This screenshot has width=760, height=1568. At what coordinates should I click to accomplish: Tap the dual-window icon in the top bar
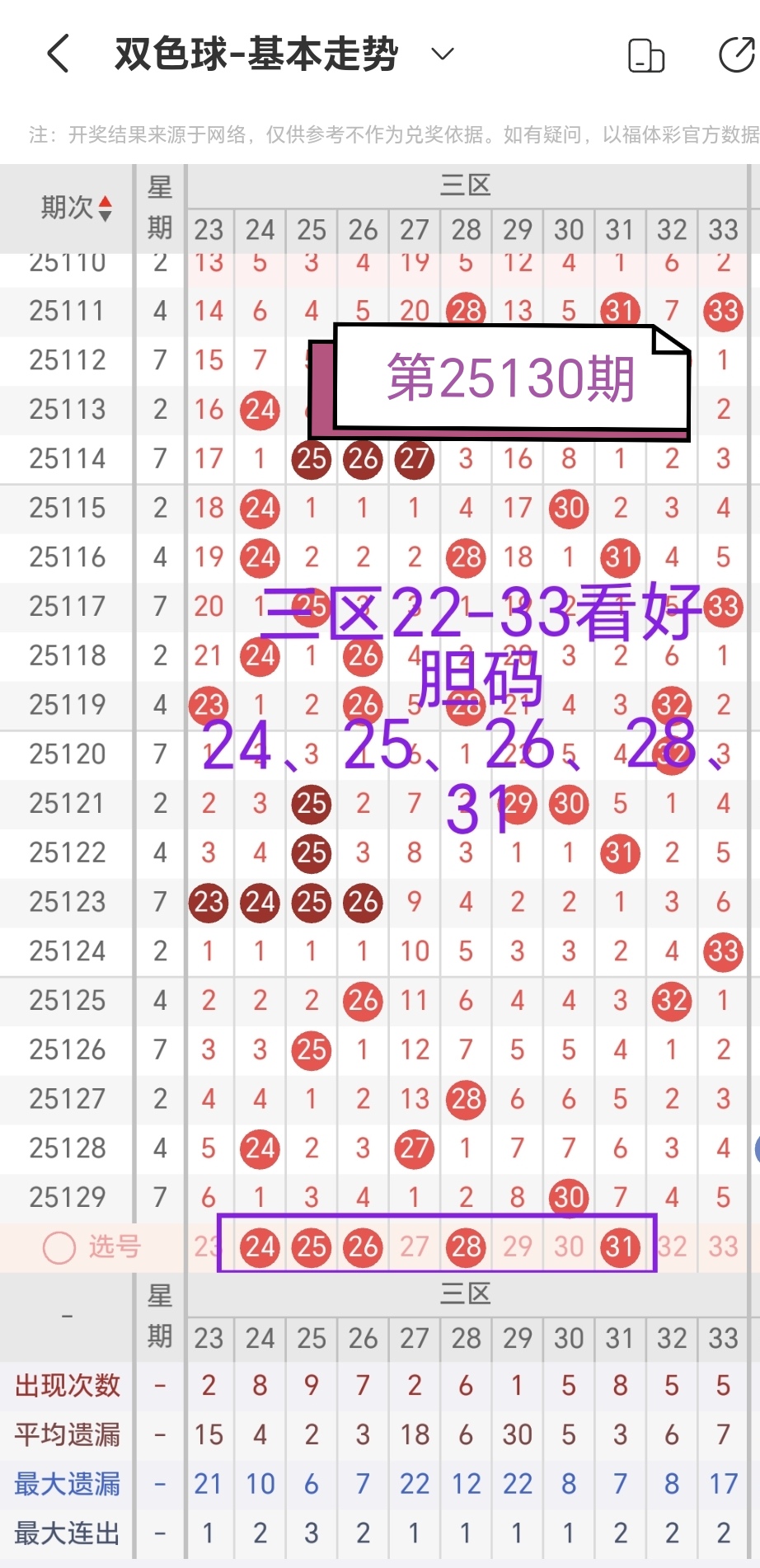coord(648,53)
